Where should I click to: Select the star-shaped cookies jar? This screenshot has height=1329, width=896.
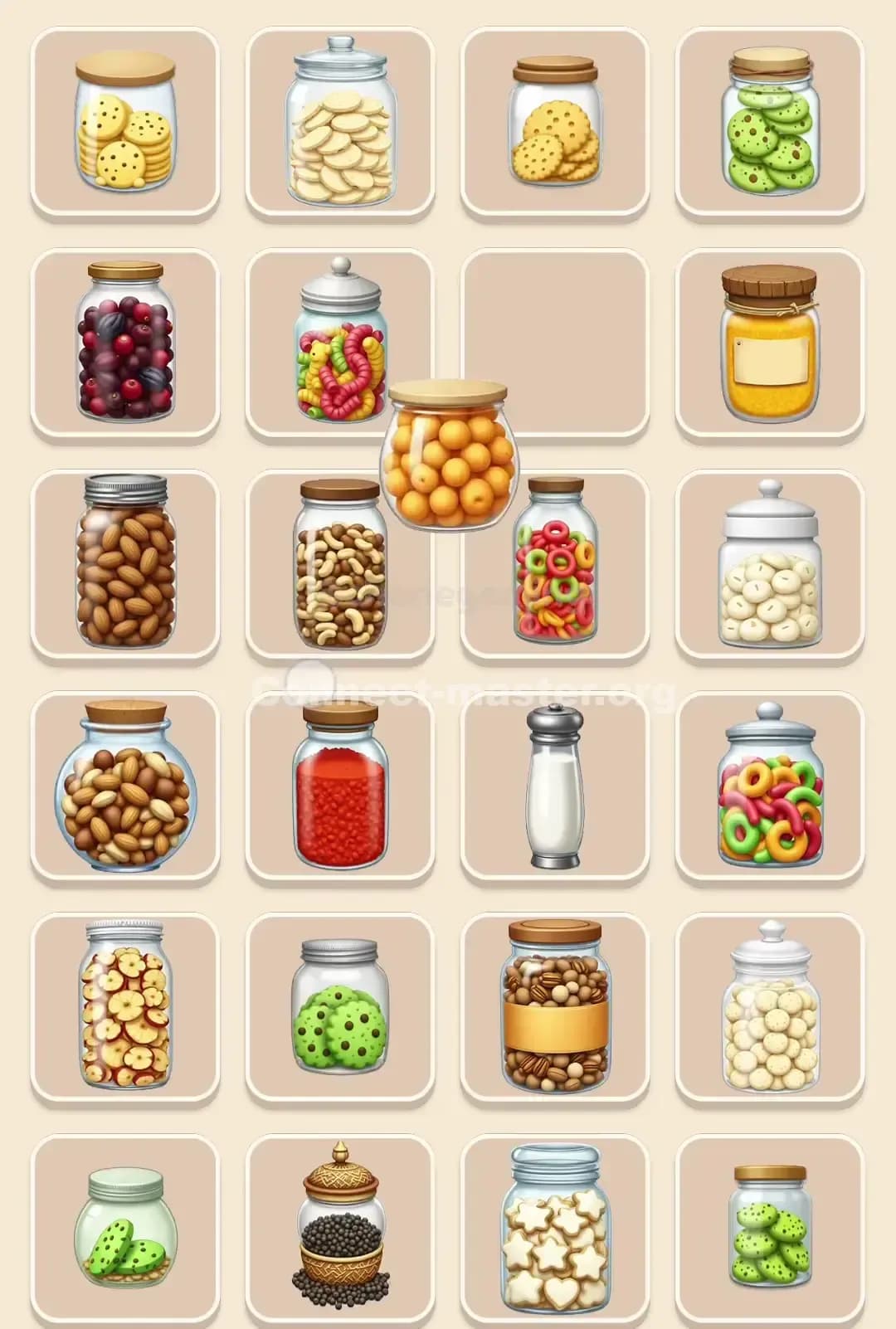click(558, 1240)
